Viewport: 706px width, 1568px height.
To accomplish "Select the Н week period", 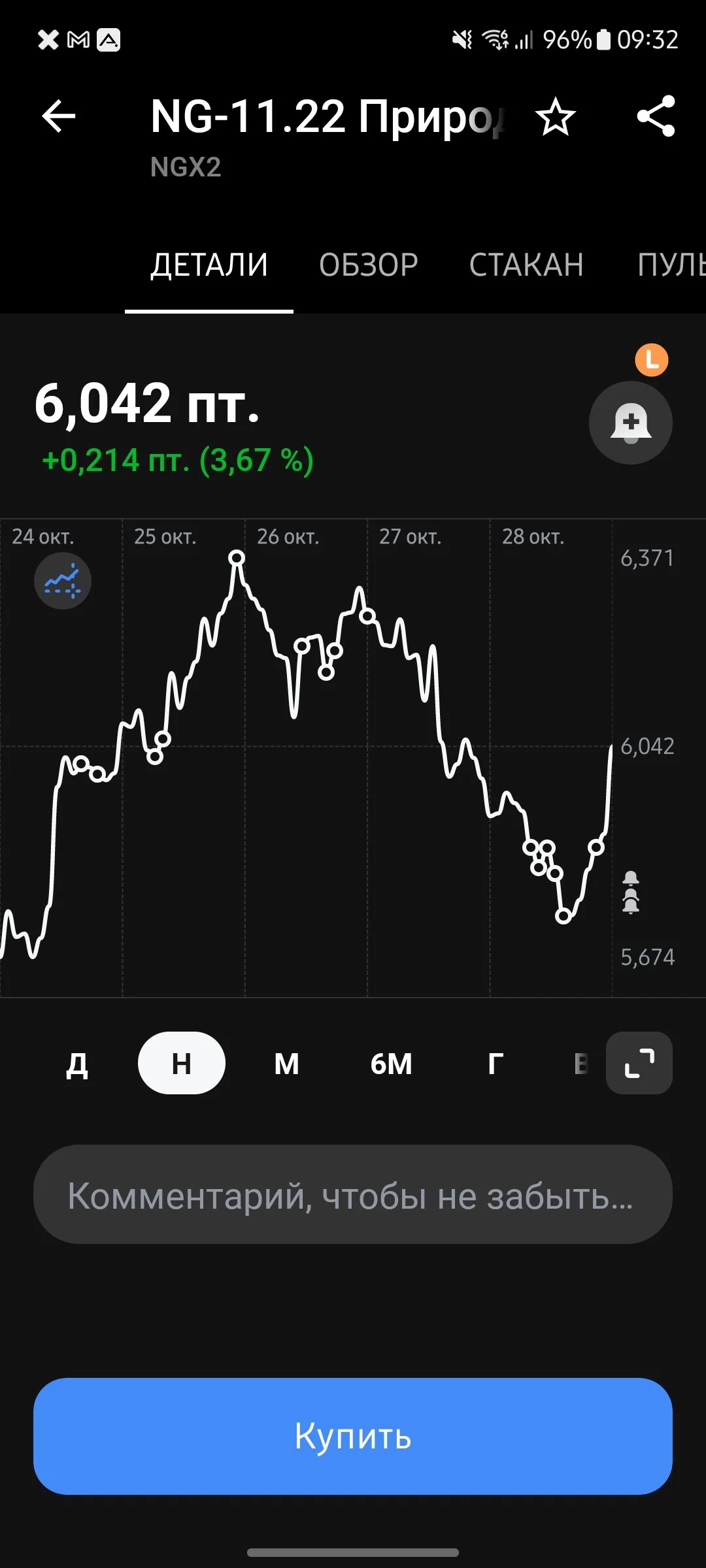I will [x=182, y=1063].
